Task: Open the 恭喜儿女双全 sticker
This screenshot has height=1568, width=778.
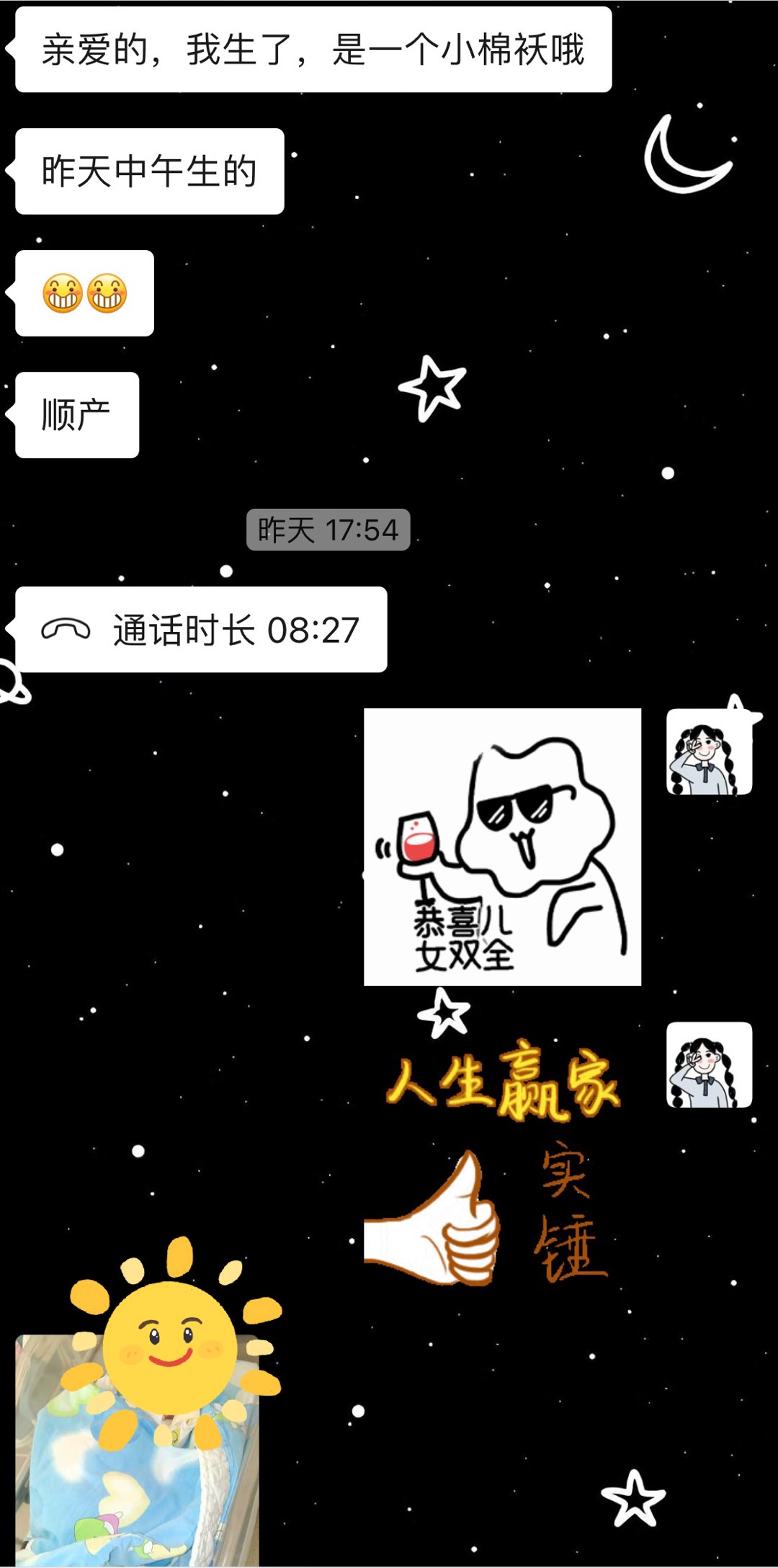Action: click(502, 847)
